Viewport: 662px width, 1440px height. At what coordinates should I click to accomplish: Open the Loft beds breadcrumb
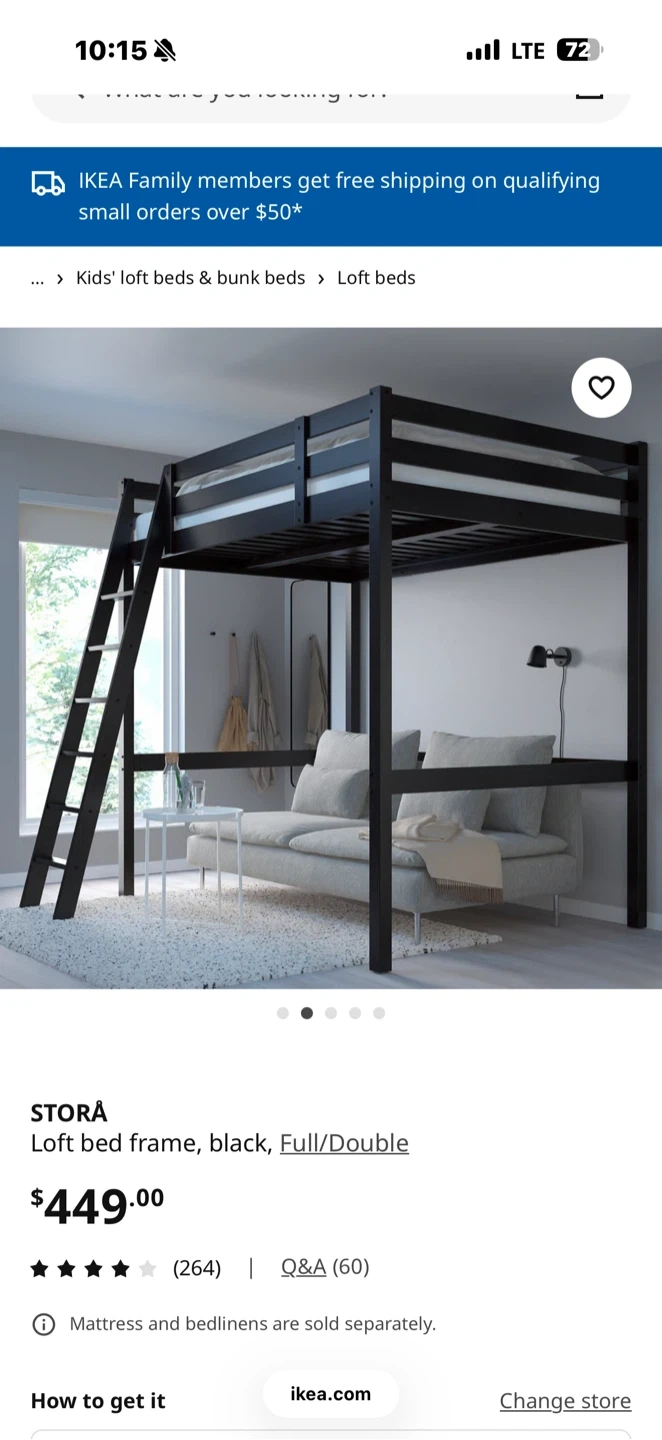pyautogui.click(x=376, y=278)
